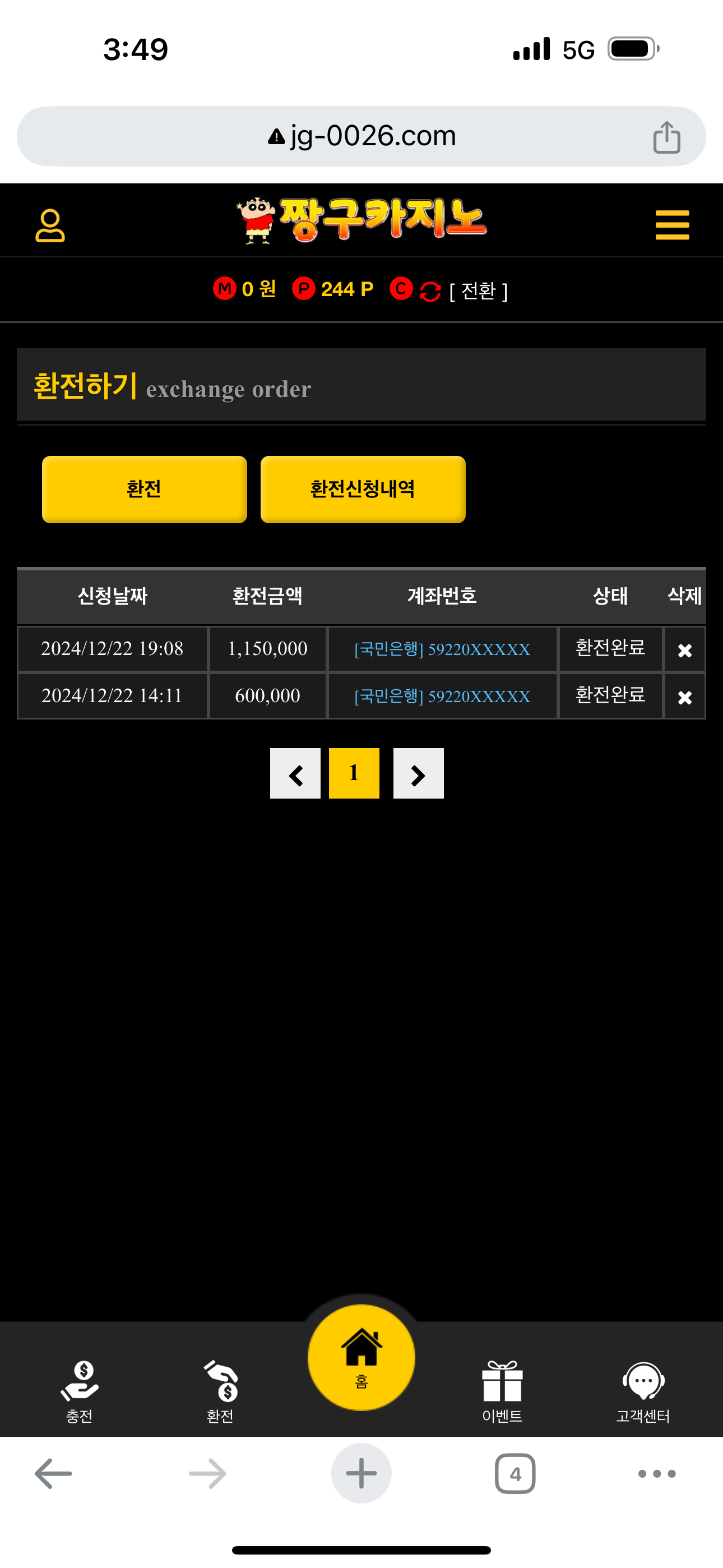723x1568 pixels.
Task: Tap the 전환 point conversion link
Action: tap(478, 291)
